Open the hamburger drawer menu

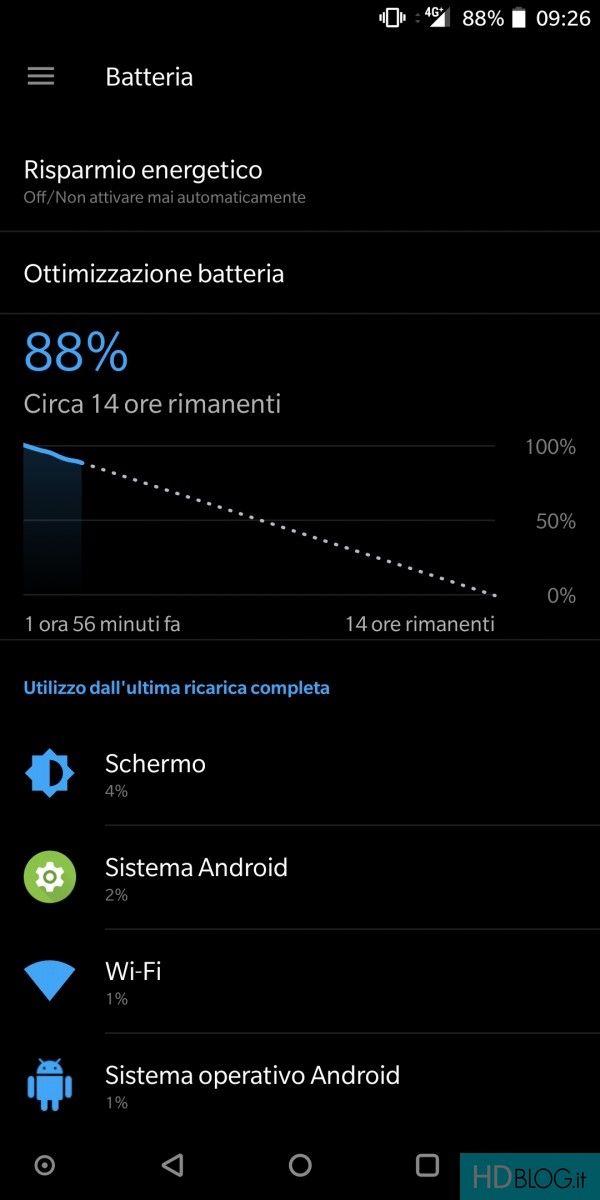41,77
